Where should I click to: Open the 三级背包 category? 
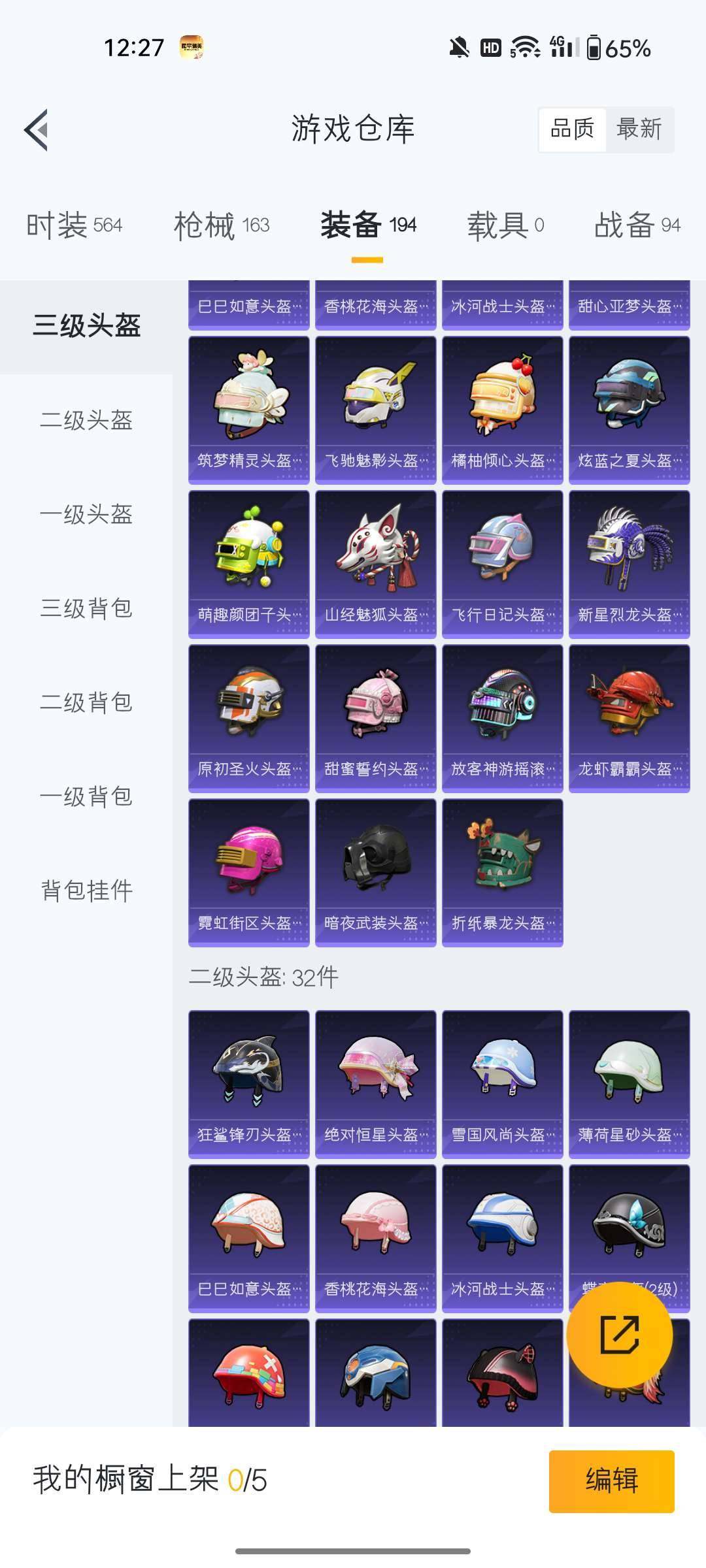[x=86, y=609]
